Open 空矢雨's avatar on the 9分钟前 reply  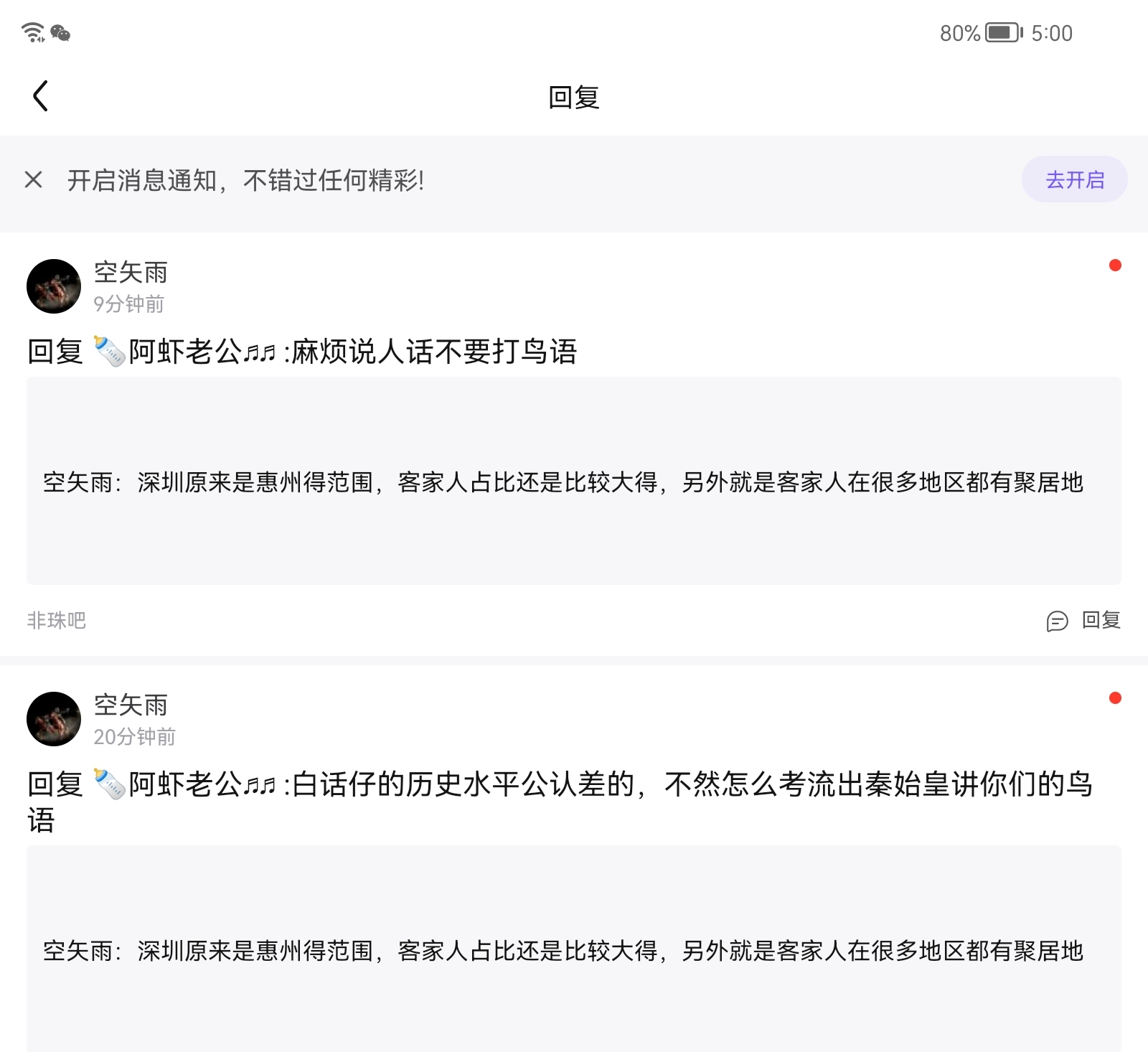click(54, 286)
